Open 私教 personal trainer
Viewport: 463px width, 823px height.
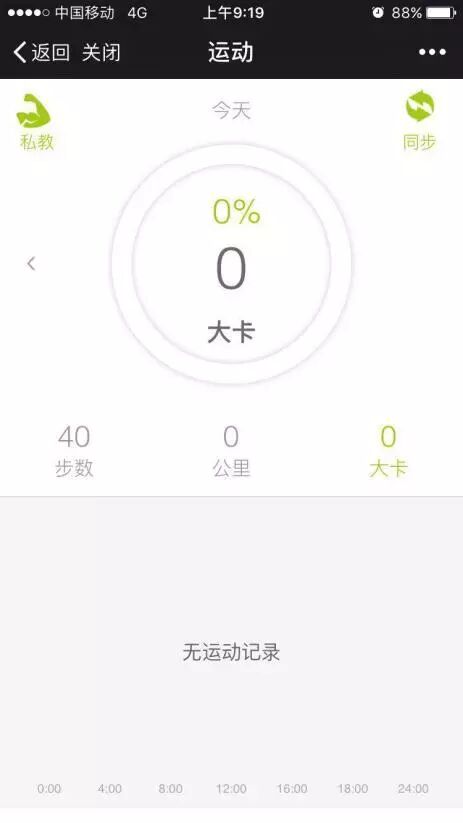point(35,122)
